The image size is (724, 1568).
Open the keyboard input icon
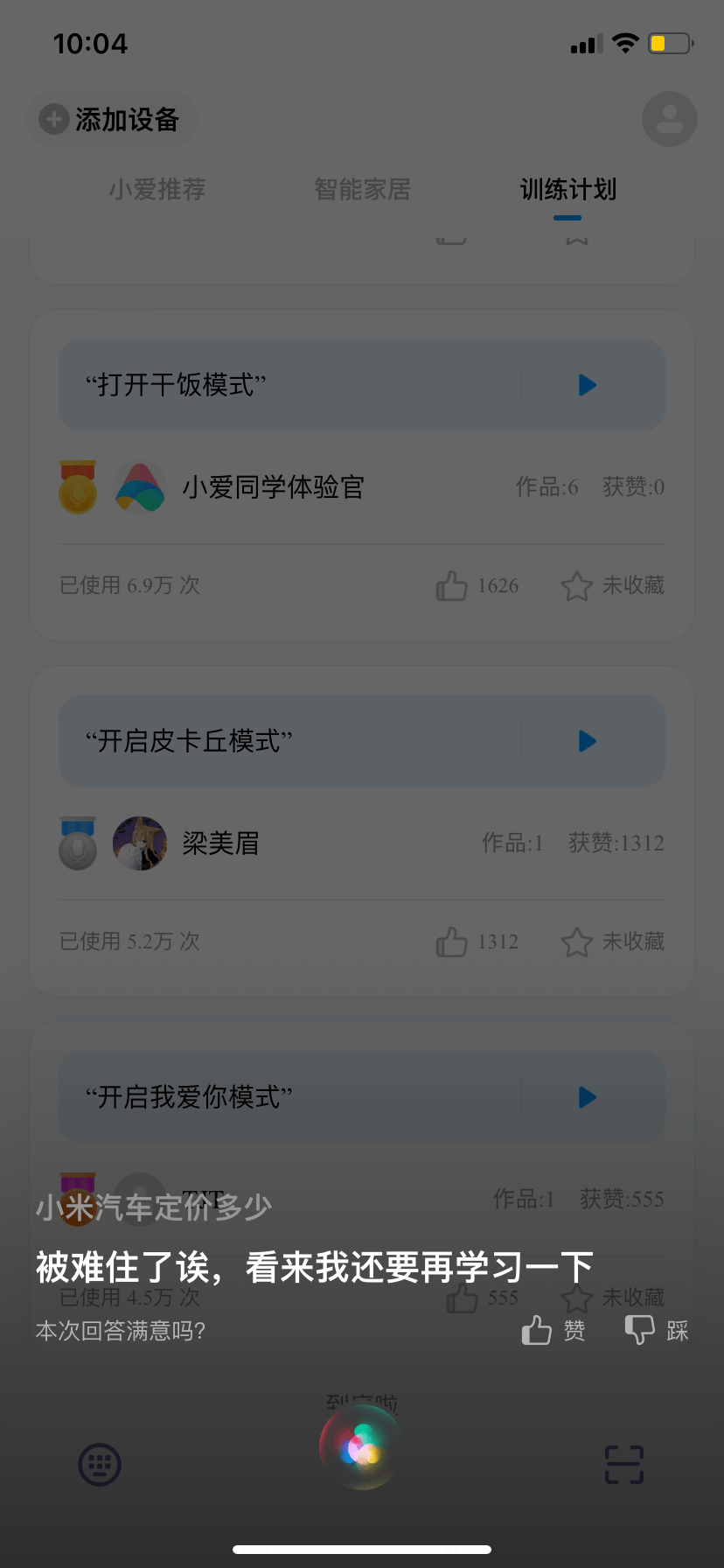tap(100, 1465)
